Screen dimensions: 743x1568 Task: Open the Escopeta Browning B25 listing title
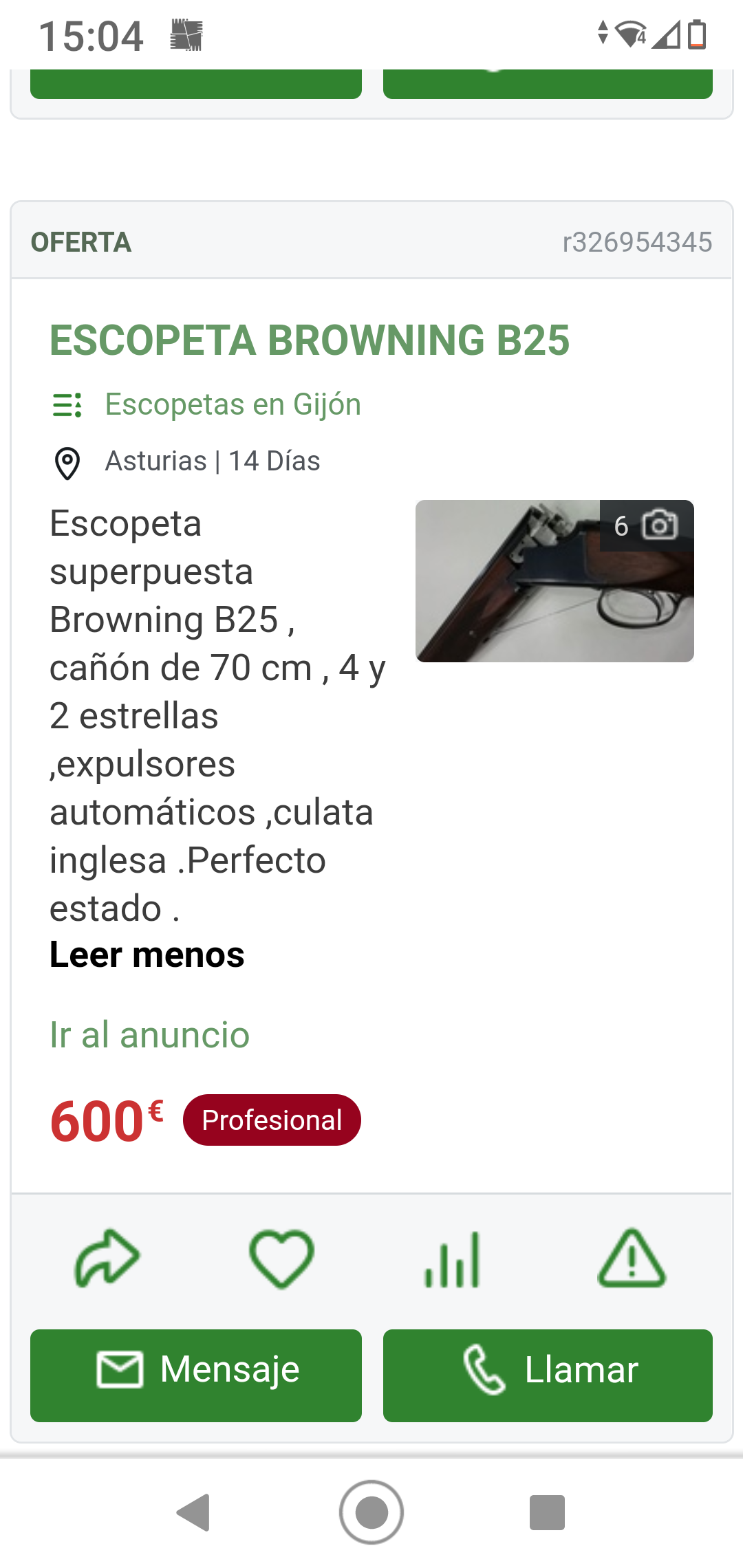[x=310, y=340]
